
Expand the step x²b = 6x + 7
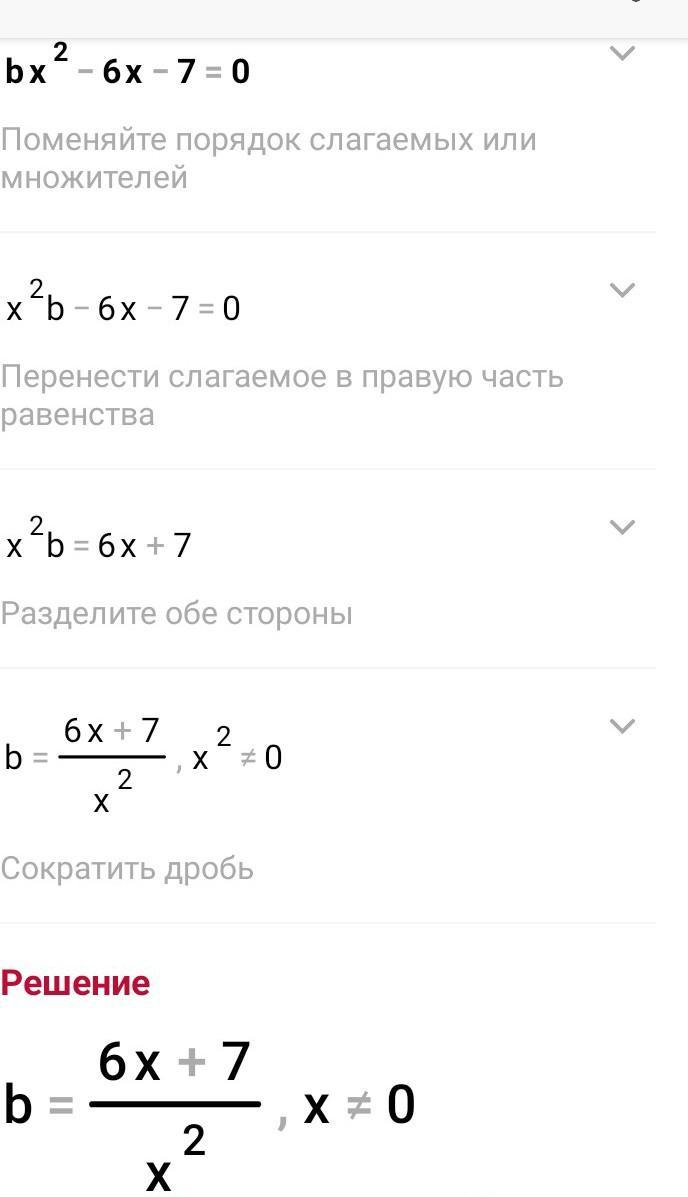tap(622, 527)
